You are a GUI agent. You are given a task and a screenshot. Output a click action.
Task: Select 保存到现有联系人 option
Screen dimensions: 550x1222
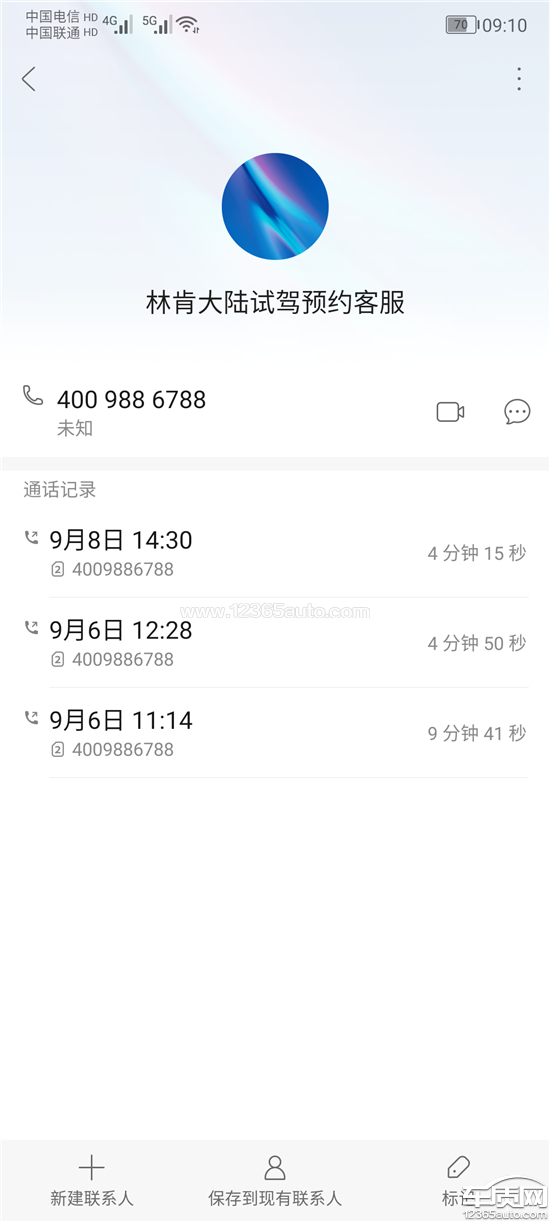(275, 1180)
